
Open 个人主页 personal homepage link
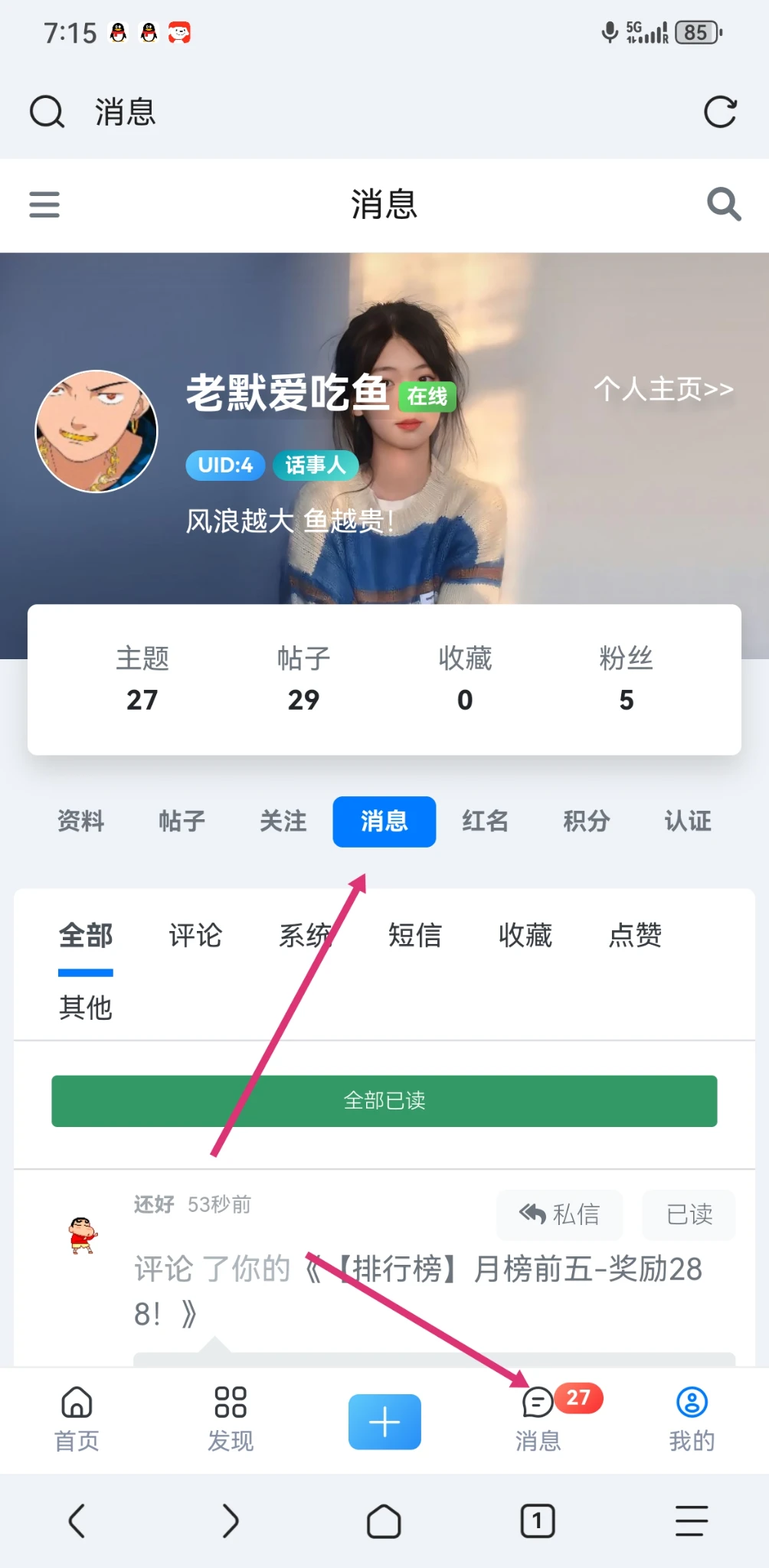click(663, 389)
